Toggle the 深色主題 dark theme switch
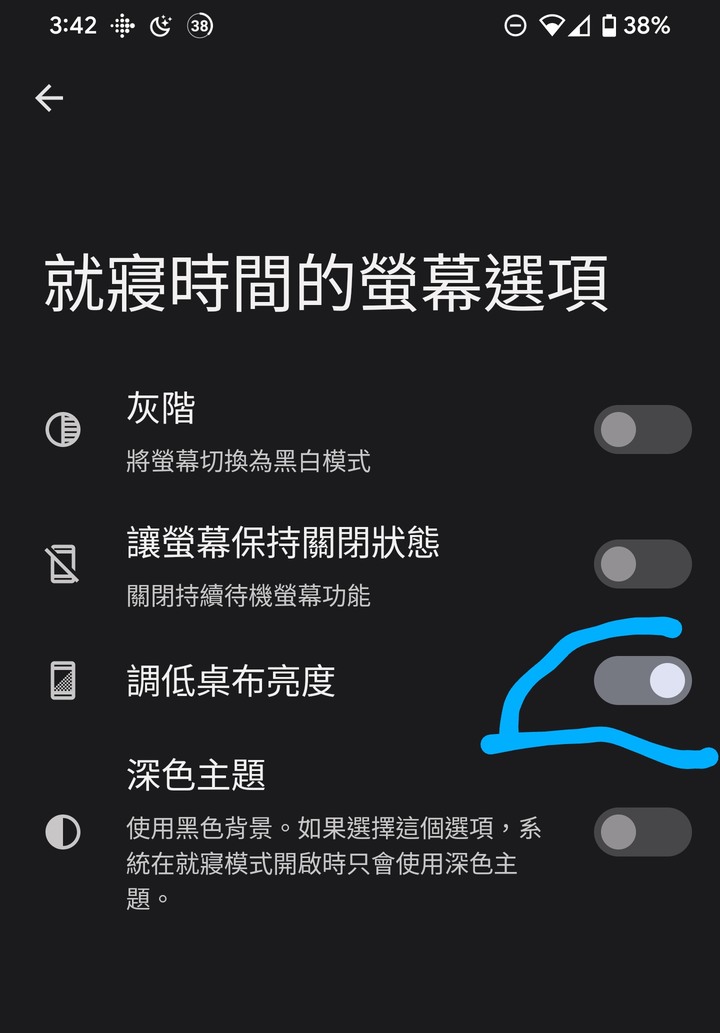This screenshot has height=1033, width=720. click(x=642, y=832)
